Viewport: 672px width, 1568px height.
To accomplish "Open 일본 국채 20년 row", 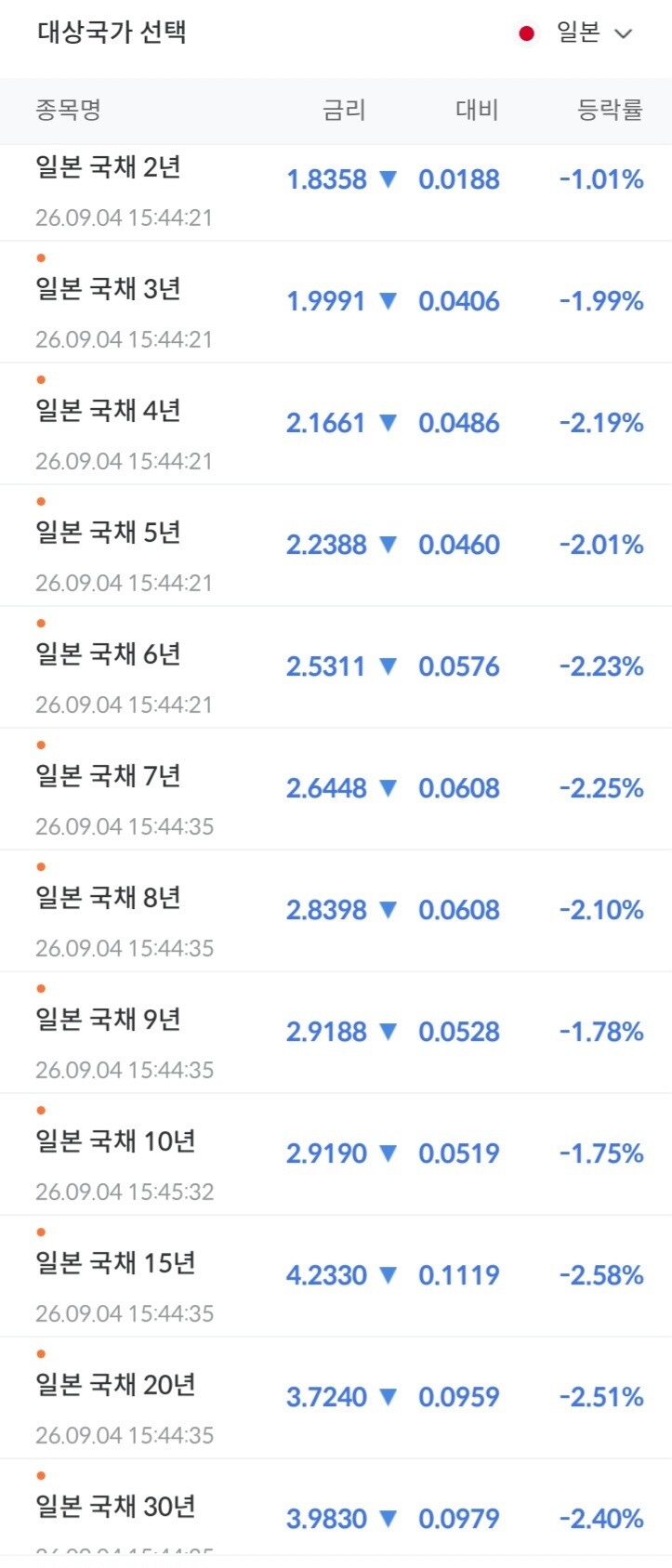I will [x=336, y=1398].
